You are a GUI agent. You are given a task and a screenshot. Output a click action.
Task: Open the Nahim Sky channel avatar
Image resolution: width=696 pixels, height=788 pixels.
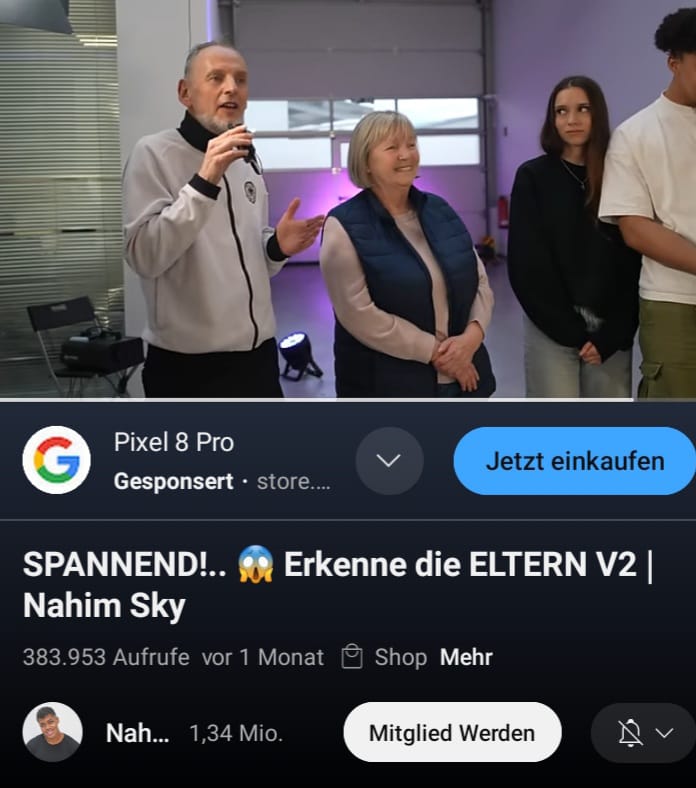[x=52, y=732]
